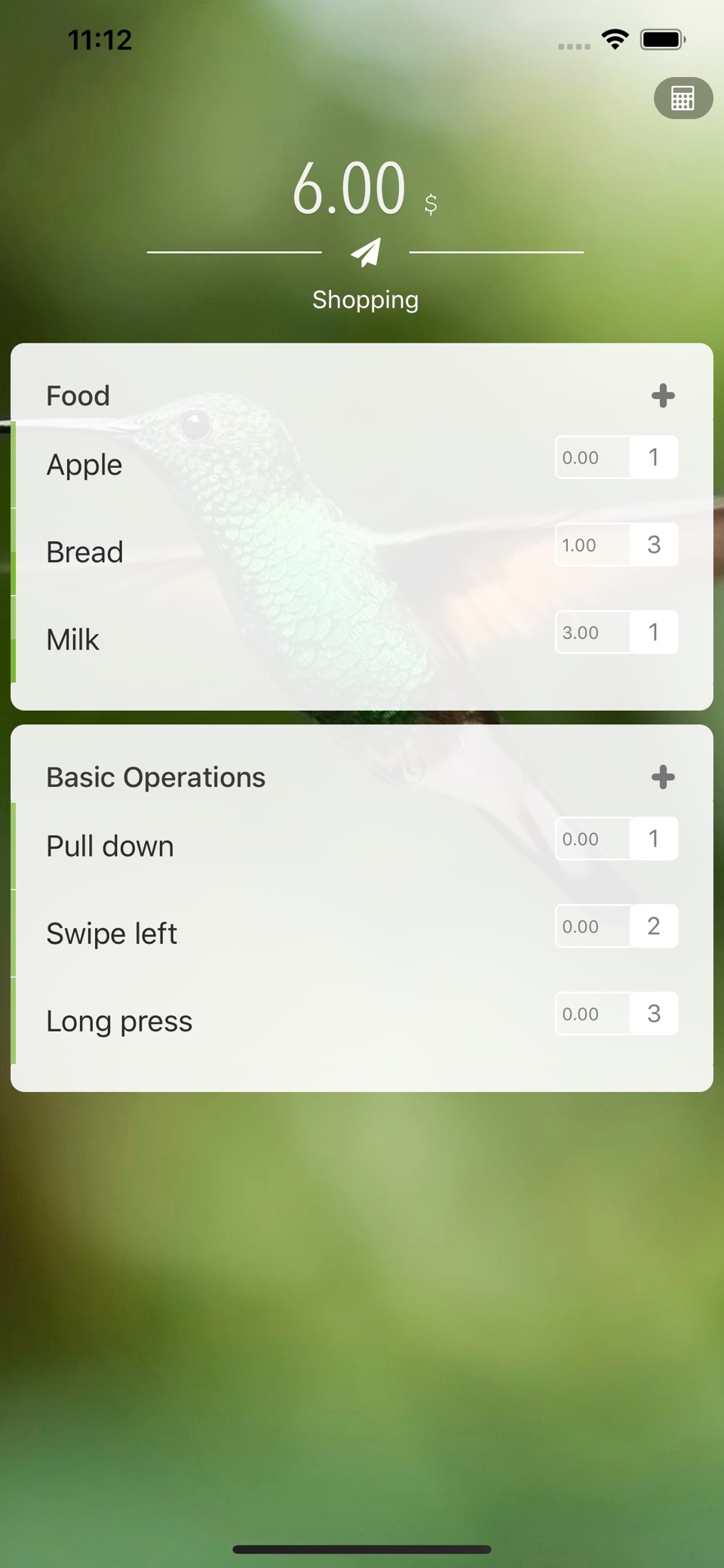This screenshot has width=724, height=1568.
Task: Select the Swipe left item
Action: 362,933
